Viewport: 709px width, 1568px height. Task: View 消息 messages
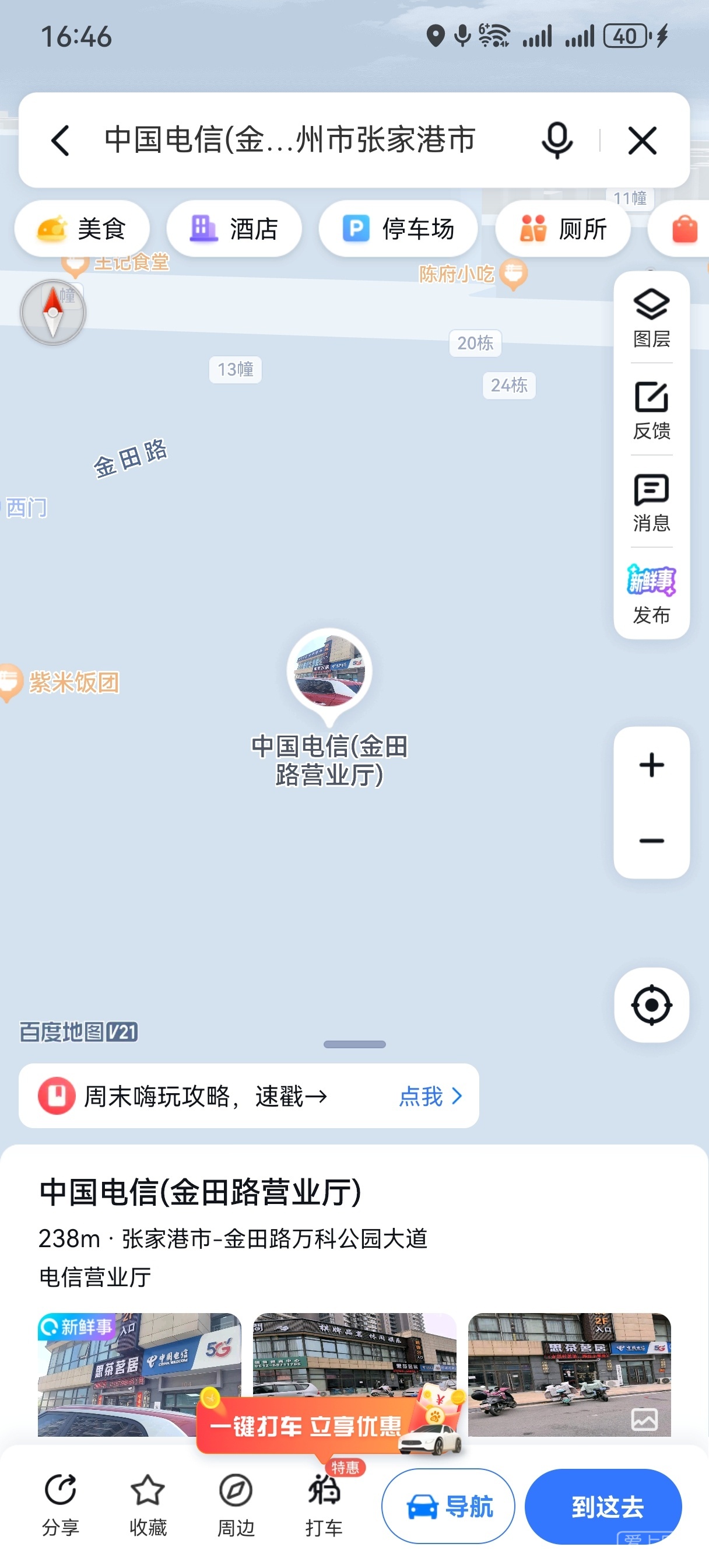(x=651, y=502)
